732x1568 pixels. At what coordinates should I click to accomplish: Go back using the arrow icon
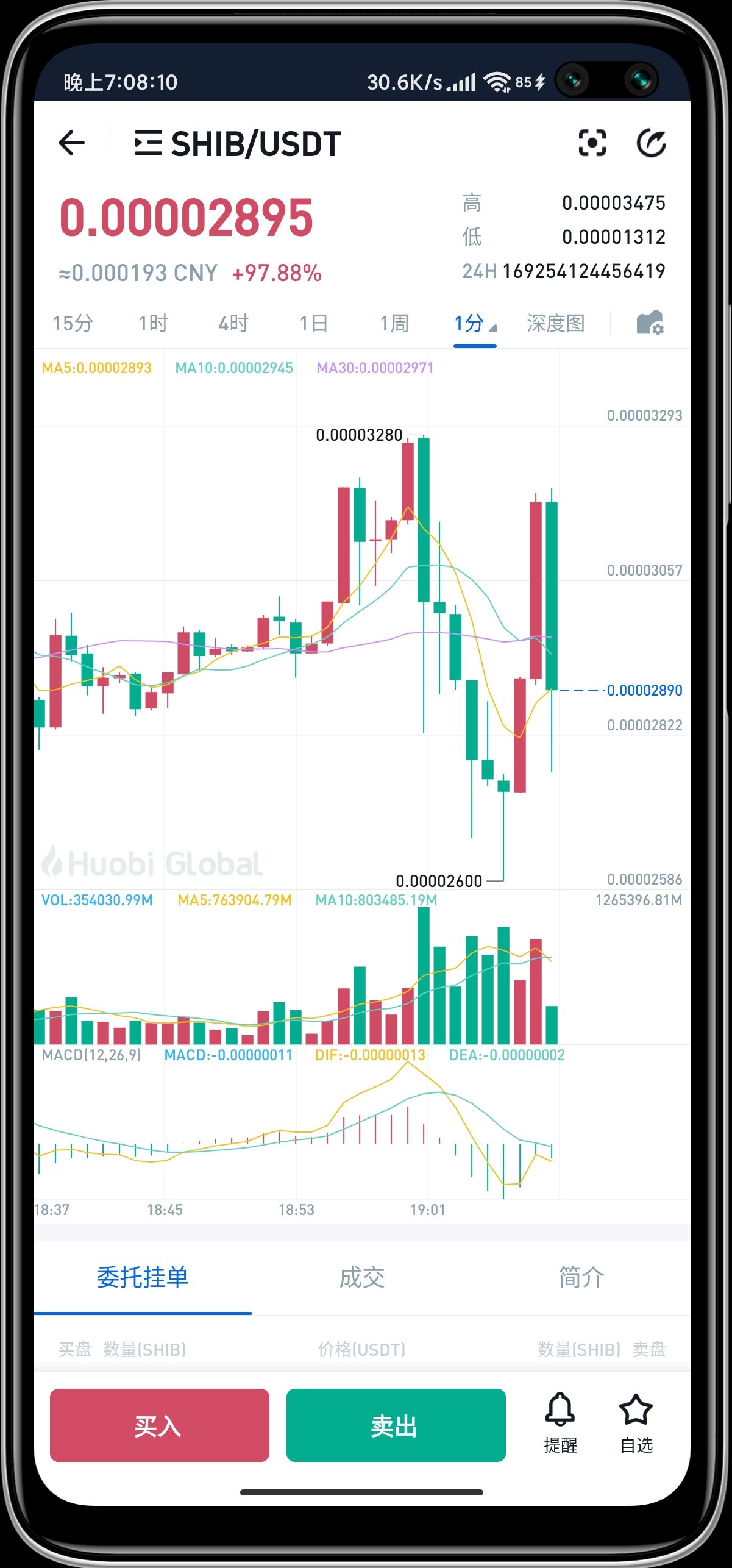tap(71, 143)
